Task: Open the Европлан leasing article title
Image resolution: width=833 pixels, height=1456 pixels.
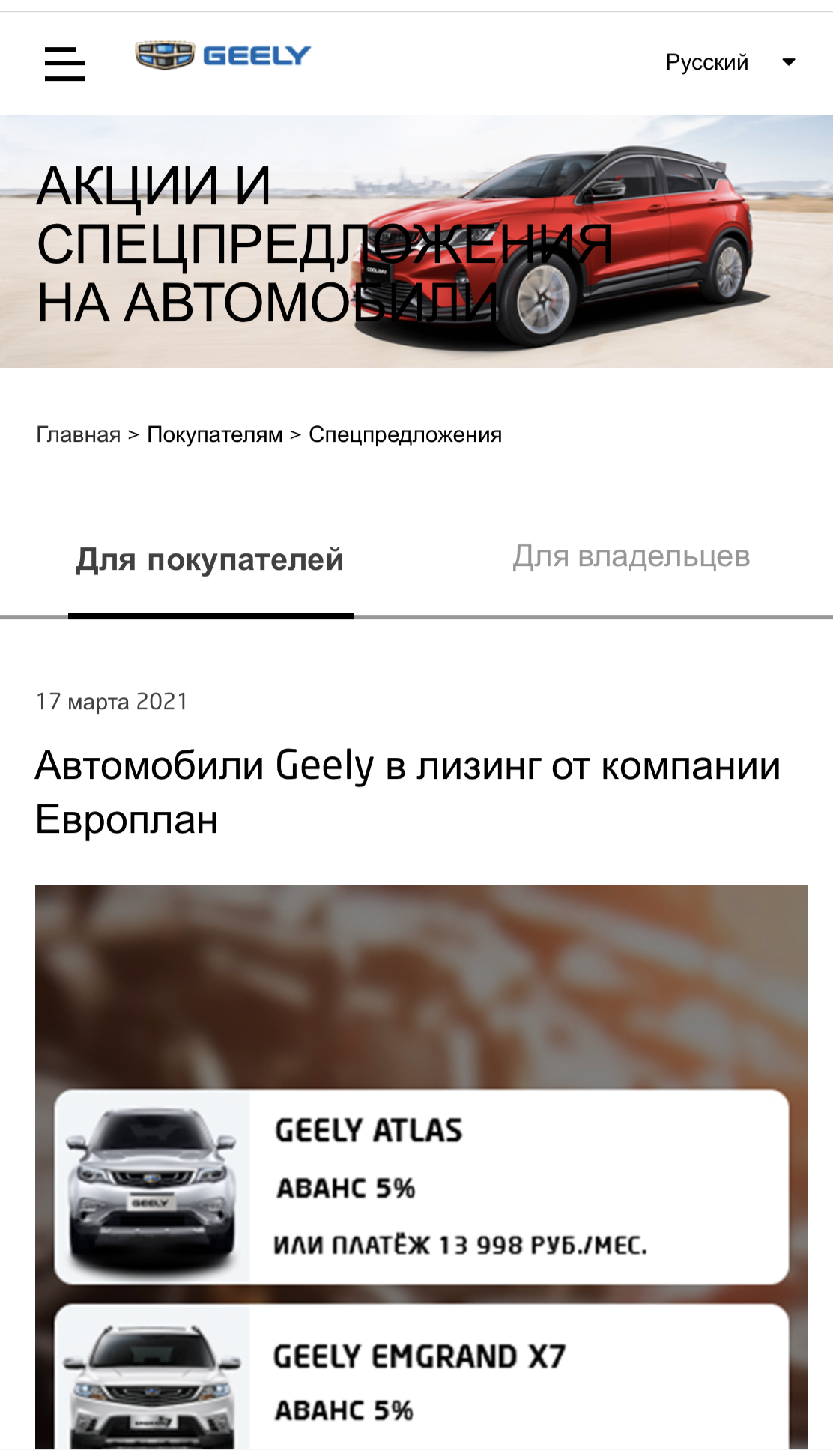Action: [407, 792]
